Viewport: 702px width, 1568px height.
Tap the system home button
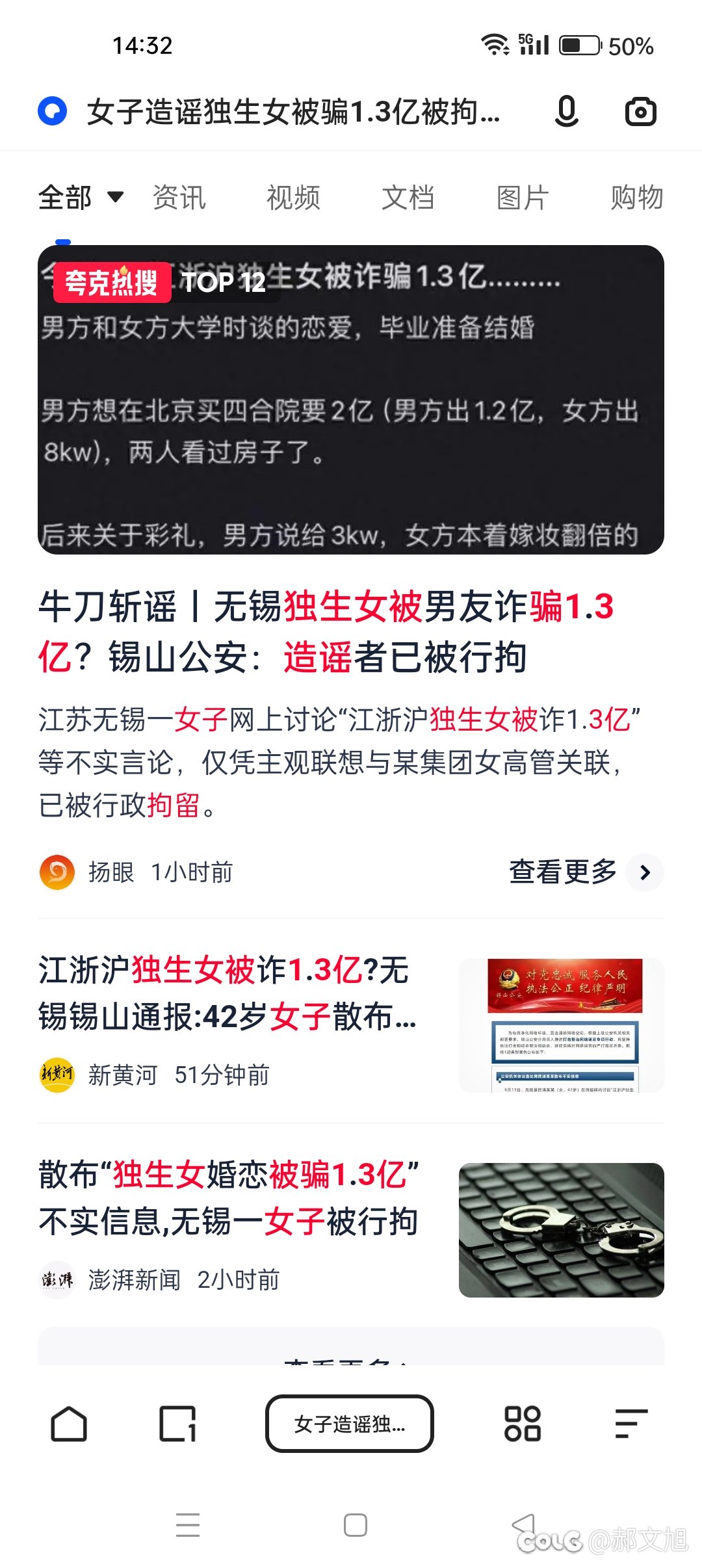click(355, 1525)
